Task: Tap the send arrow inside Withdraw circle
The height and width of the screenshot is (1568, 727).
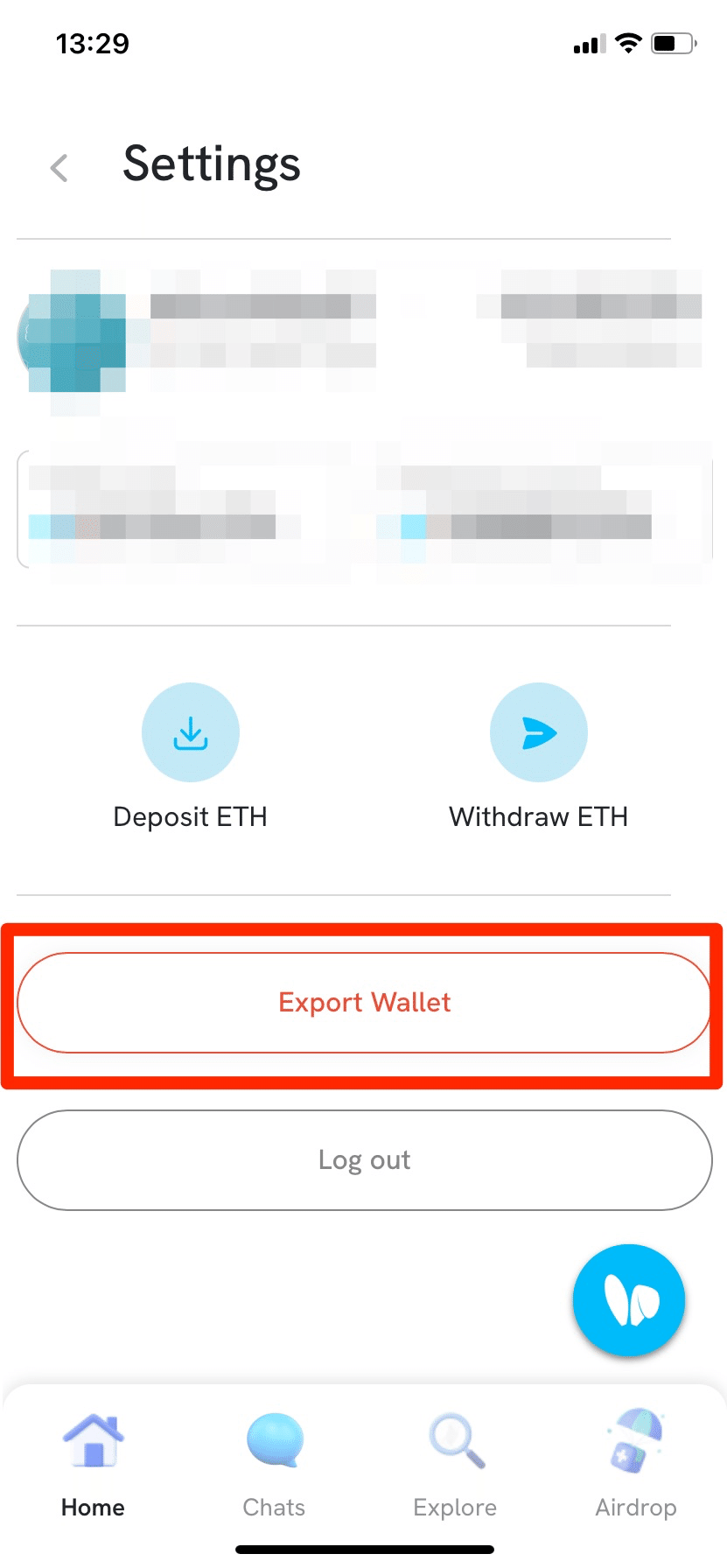Action: [x=539, y=731]
